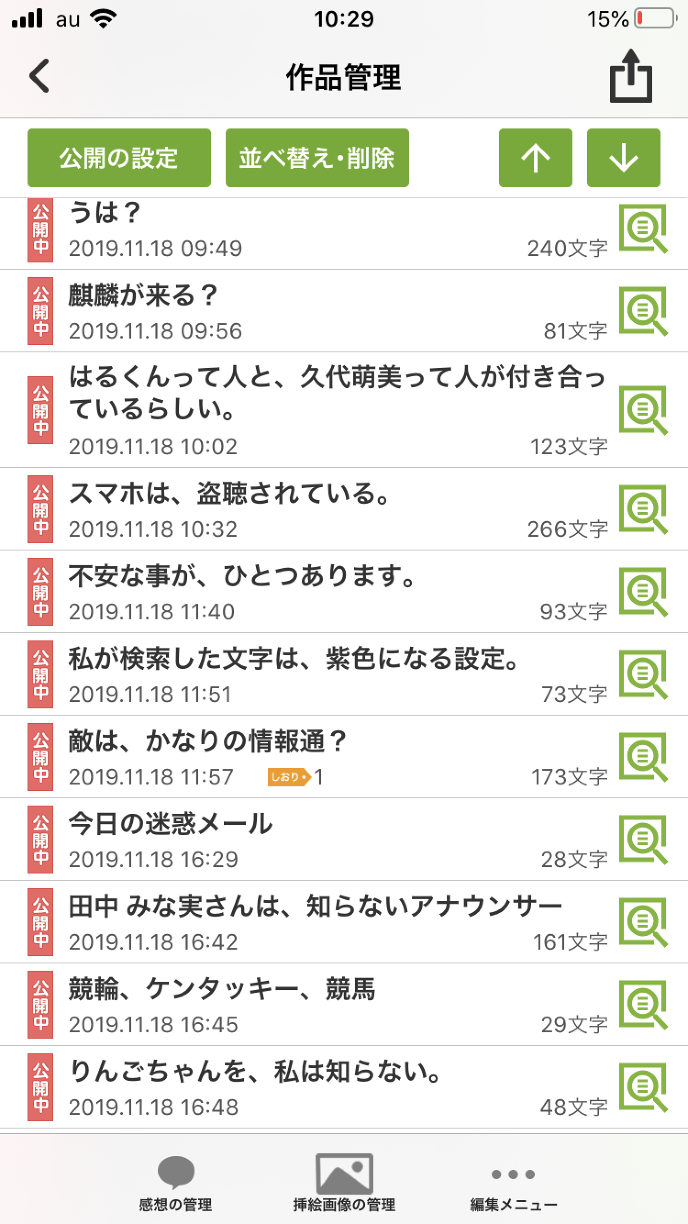Open 公開の設定 settings
Screen dimensions: 688x1224
click(x=119, y=158)
